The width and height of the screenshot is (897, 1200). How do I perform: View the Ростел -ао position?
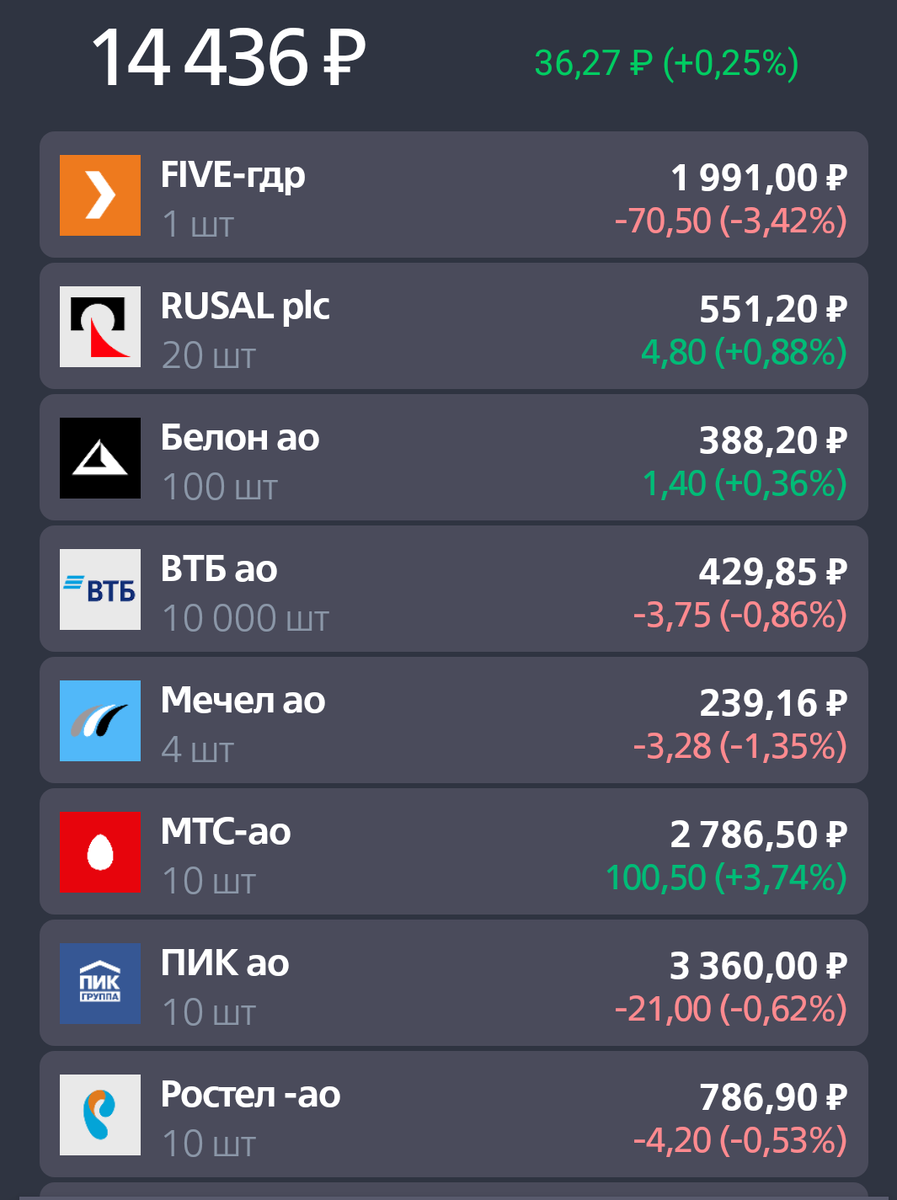coord(453,1114)
